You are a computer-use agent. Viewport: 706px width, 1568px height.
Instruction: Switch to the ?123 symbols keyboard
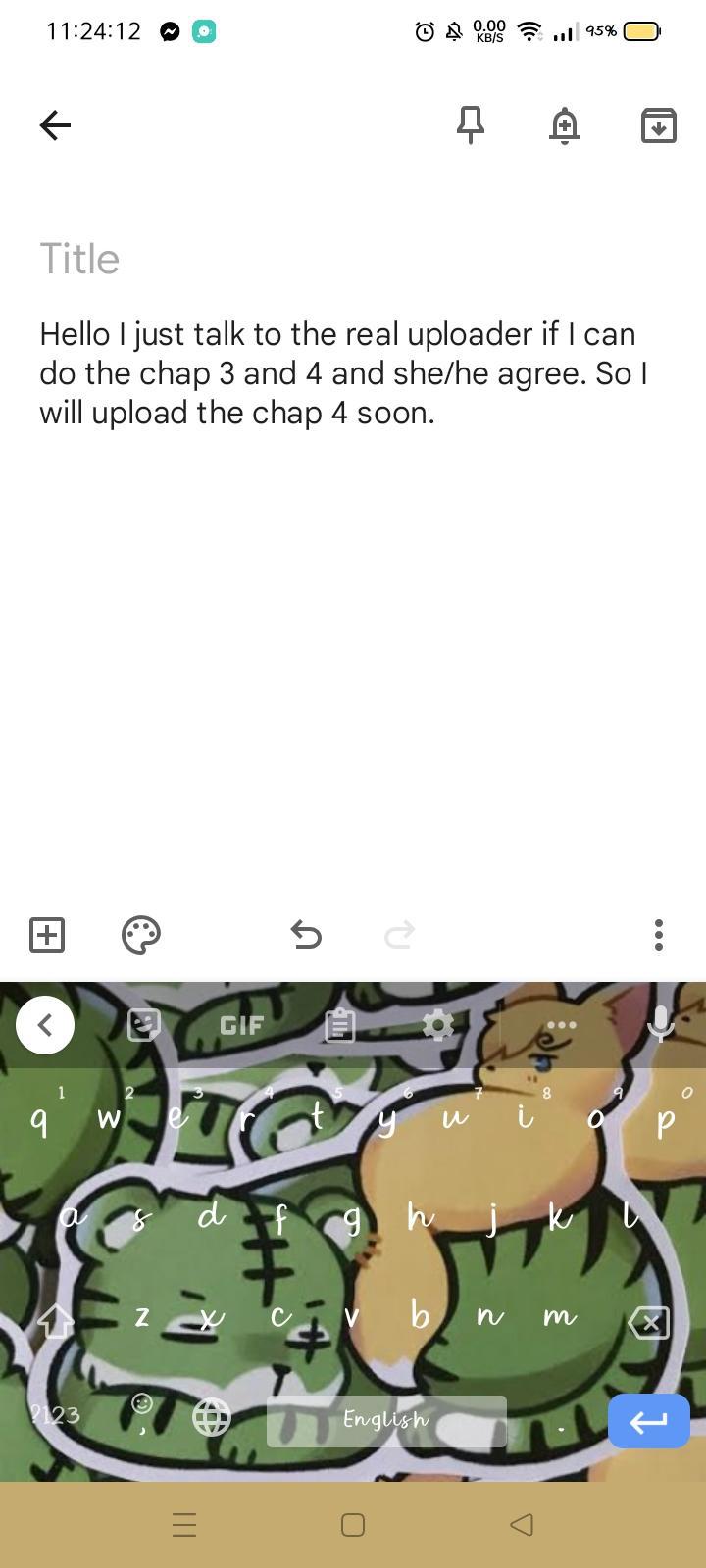[55, 1415]
